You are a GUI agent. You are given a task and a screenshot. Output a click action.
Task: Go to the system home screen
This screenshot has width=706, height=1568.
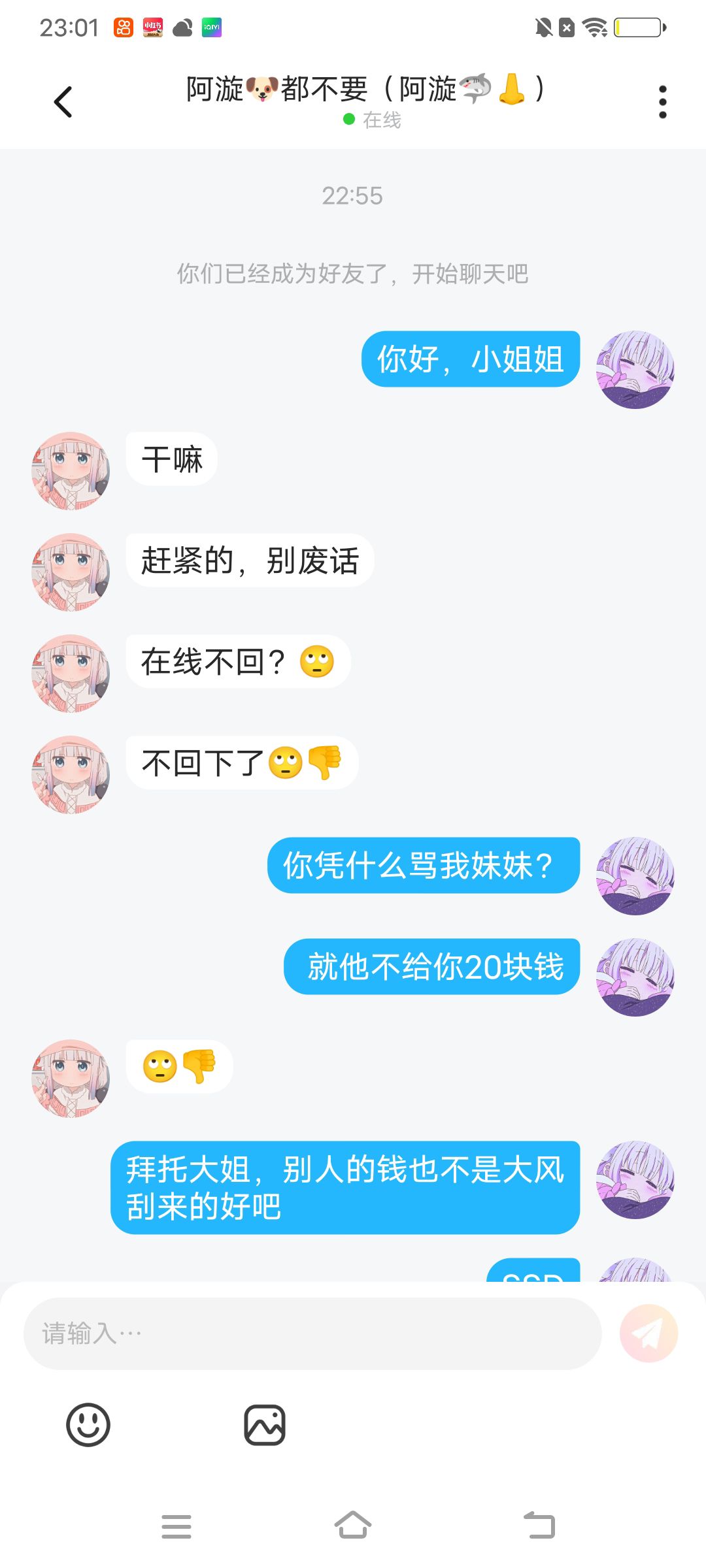click(353, 1526)
